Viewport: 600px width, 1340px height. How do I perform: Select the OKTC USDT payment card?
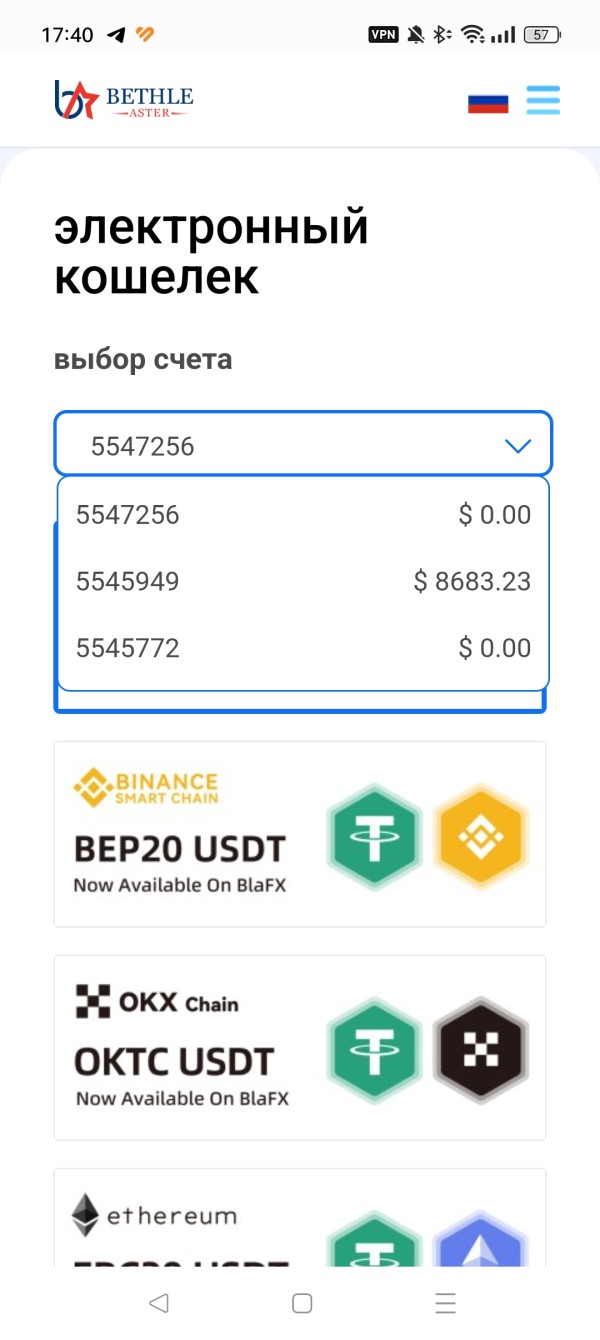[x=300, y=1047]
